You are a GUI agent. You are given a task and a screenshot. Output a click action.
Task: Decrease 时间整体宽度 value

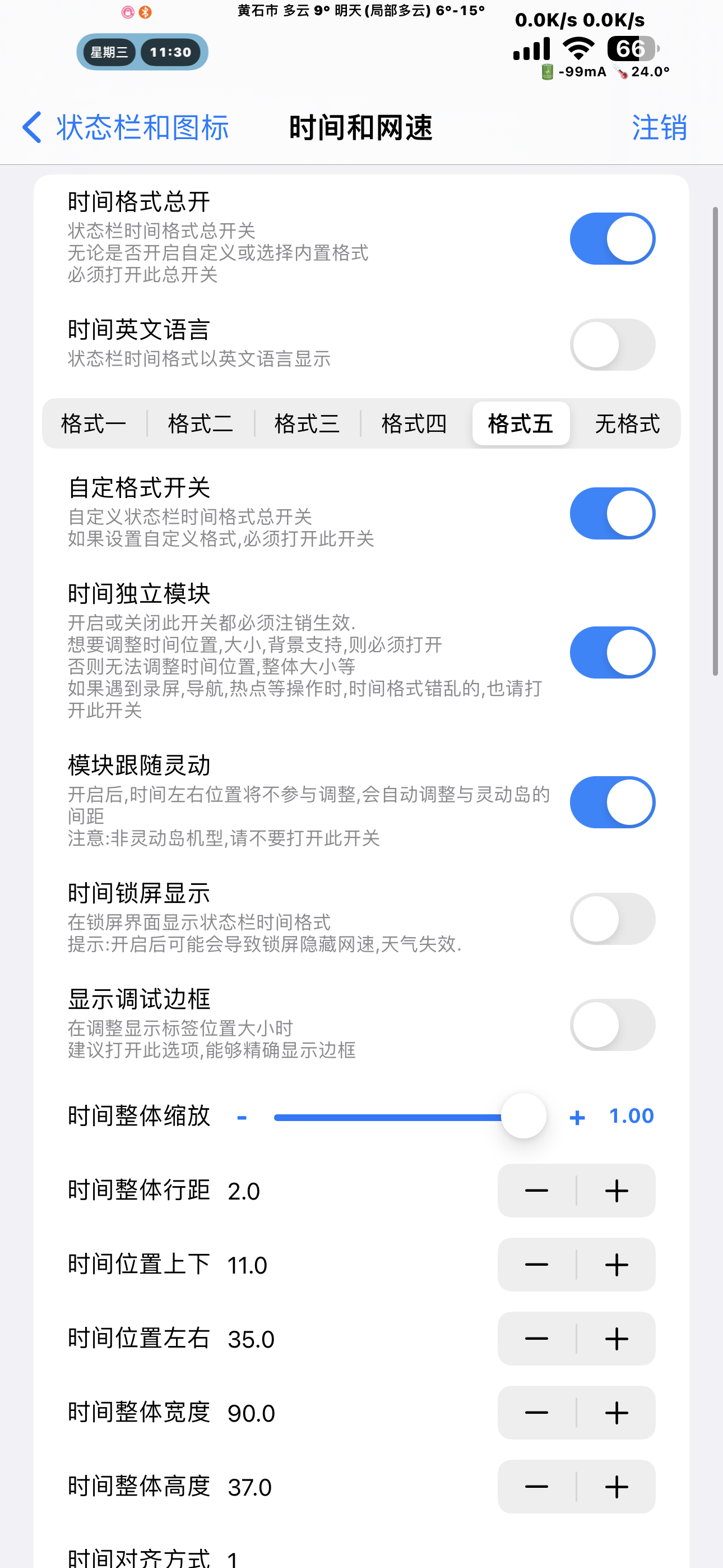[536, 1413]
